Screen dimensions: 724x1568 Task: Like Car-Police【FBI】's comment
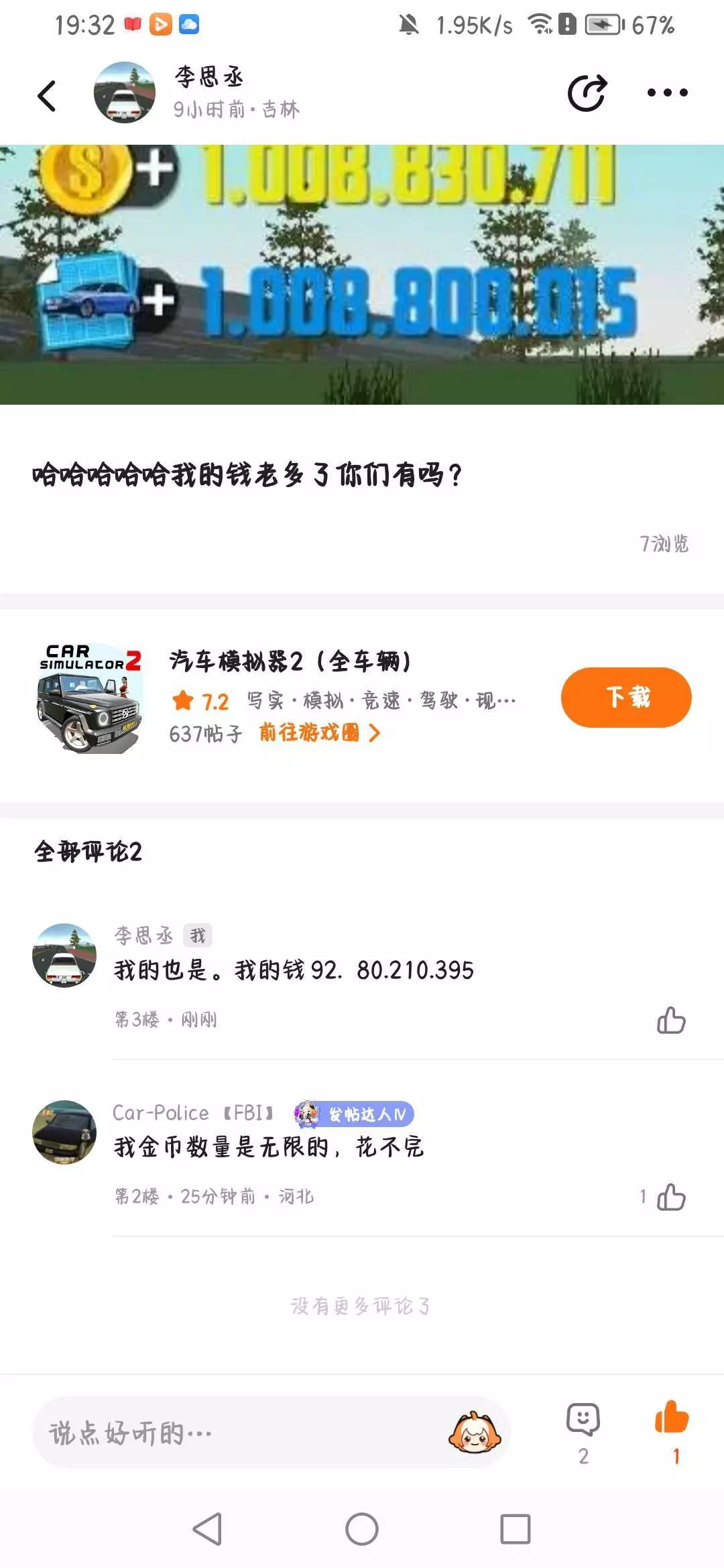click(x=671, y=1197)
